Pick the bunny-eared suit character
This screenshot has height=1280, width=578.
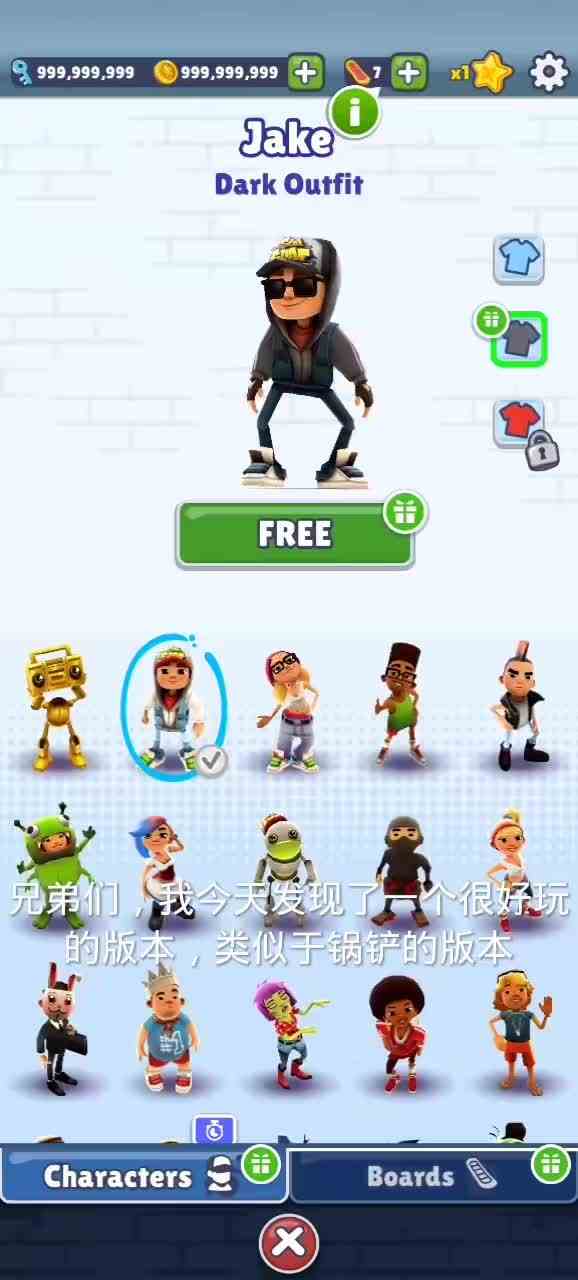60,1030
